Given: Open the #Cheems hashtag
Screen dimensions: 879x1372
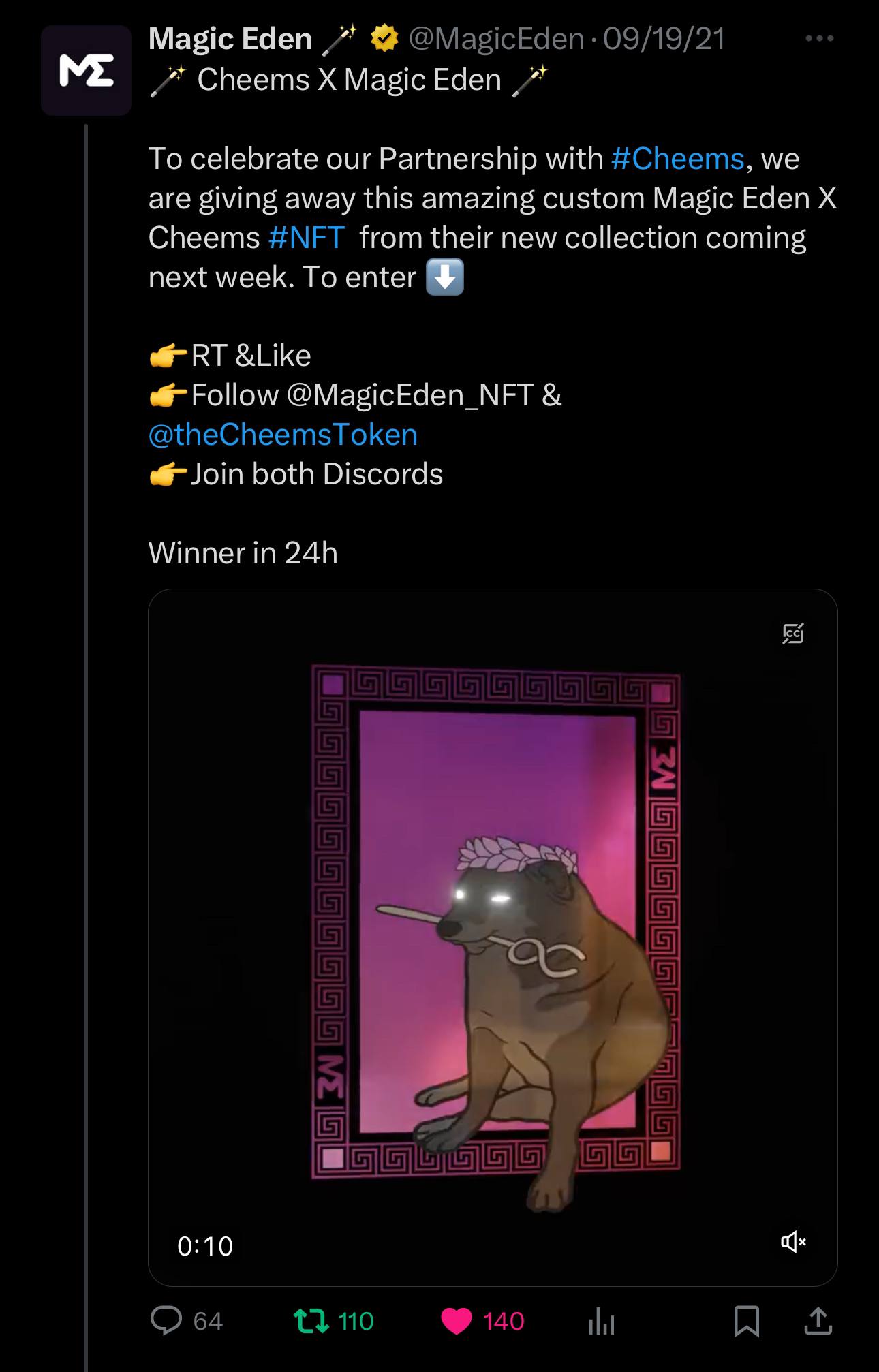Looking at the screenshot, I should 677,159.
